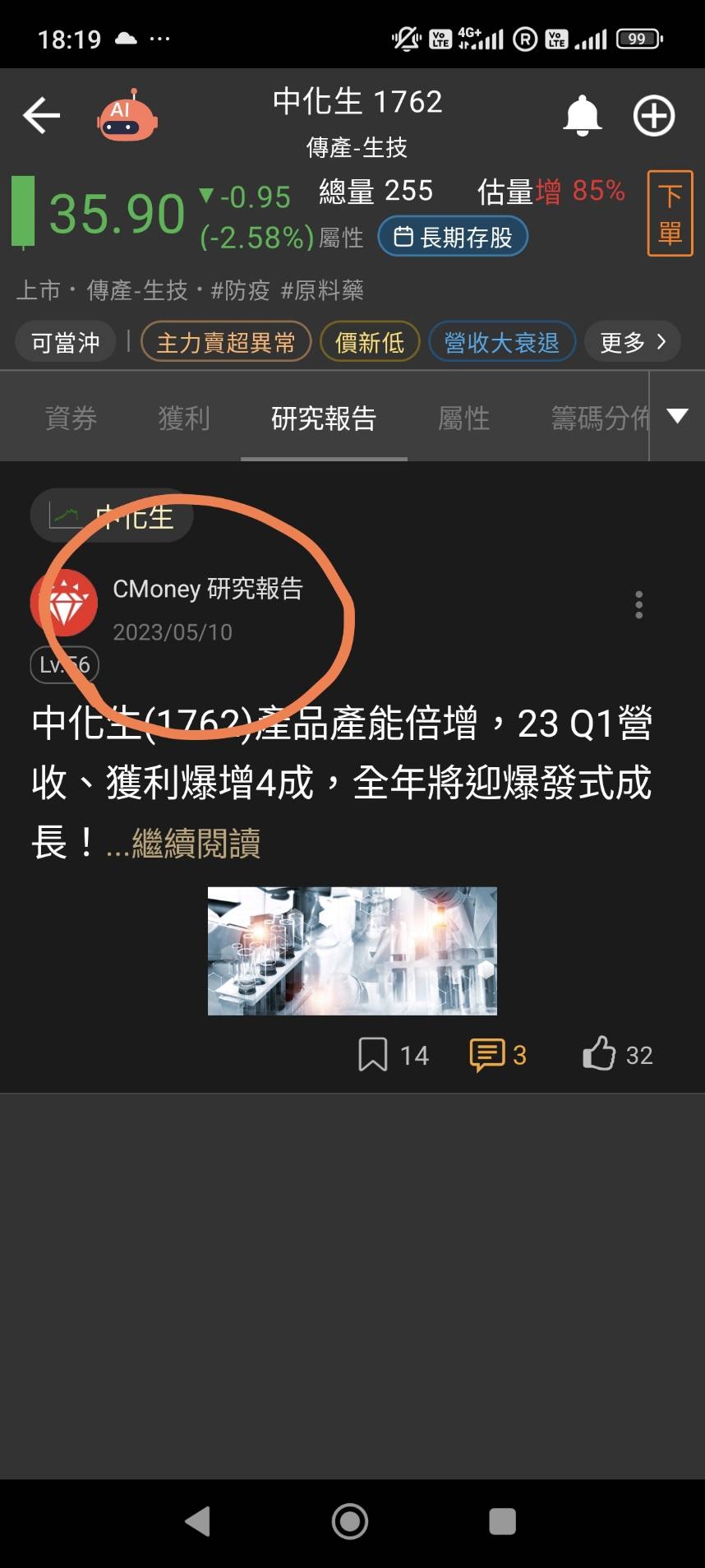The width and height of the screenshot is (705, 1568).
Task: Tap 繼續閱讀 to read full report
Action: (x=196, y=844)
